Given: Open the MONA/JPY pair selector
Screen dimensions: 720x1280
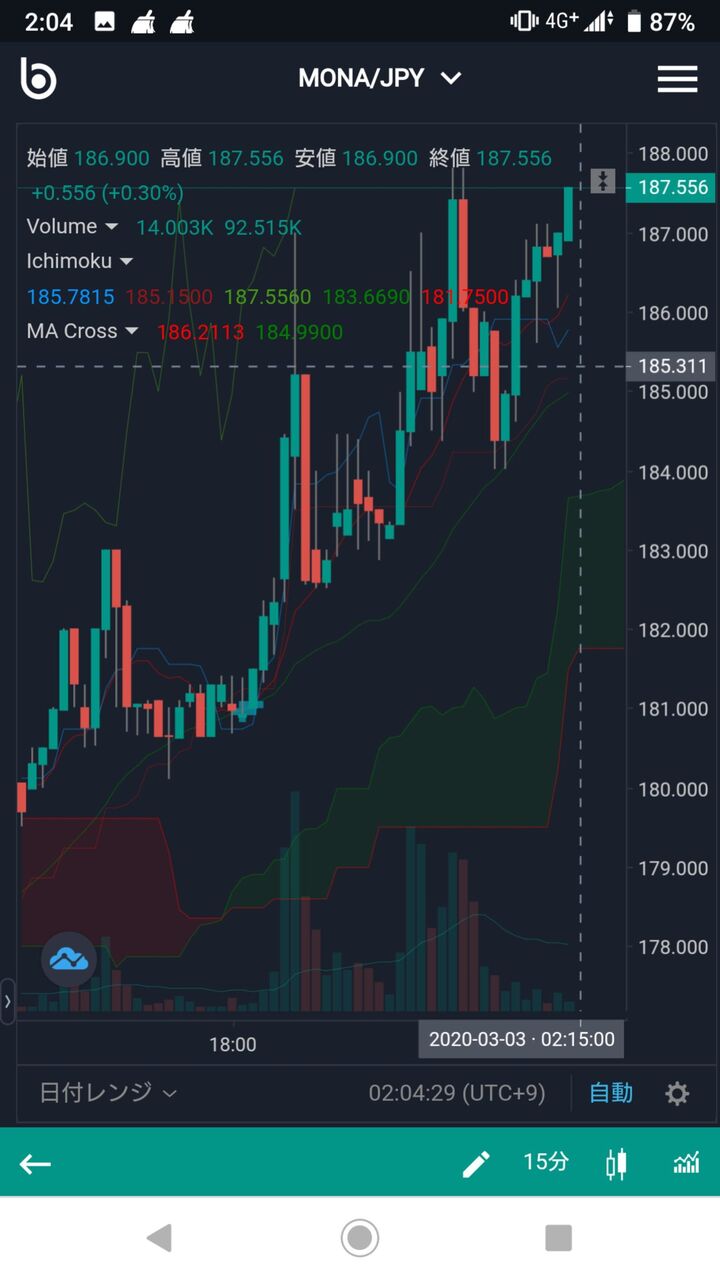Looking at the screenshot, I should (x=379, y=78).
